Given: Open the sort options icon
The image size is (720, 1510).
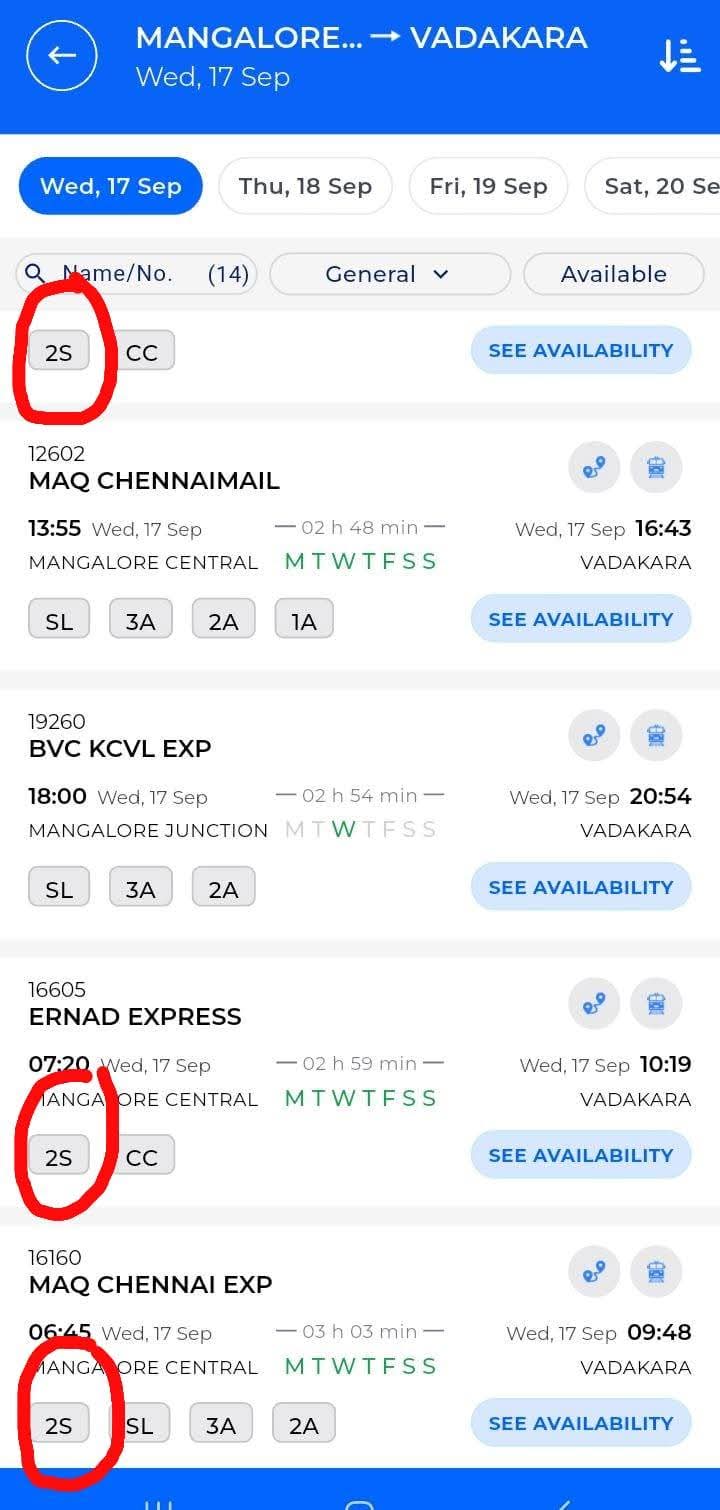Looking at the screenshot, I should (x=679, y=56).
